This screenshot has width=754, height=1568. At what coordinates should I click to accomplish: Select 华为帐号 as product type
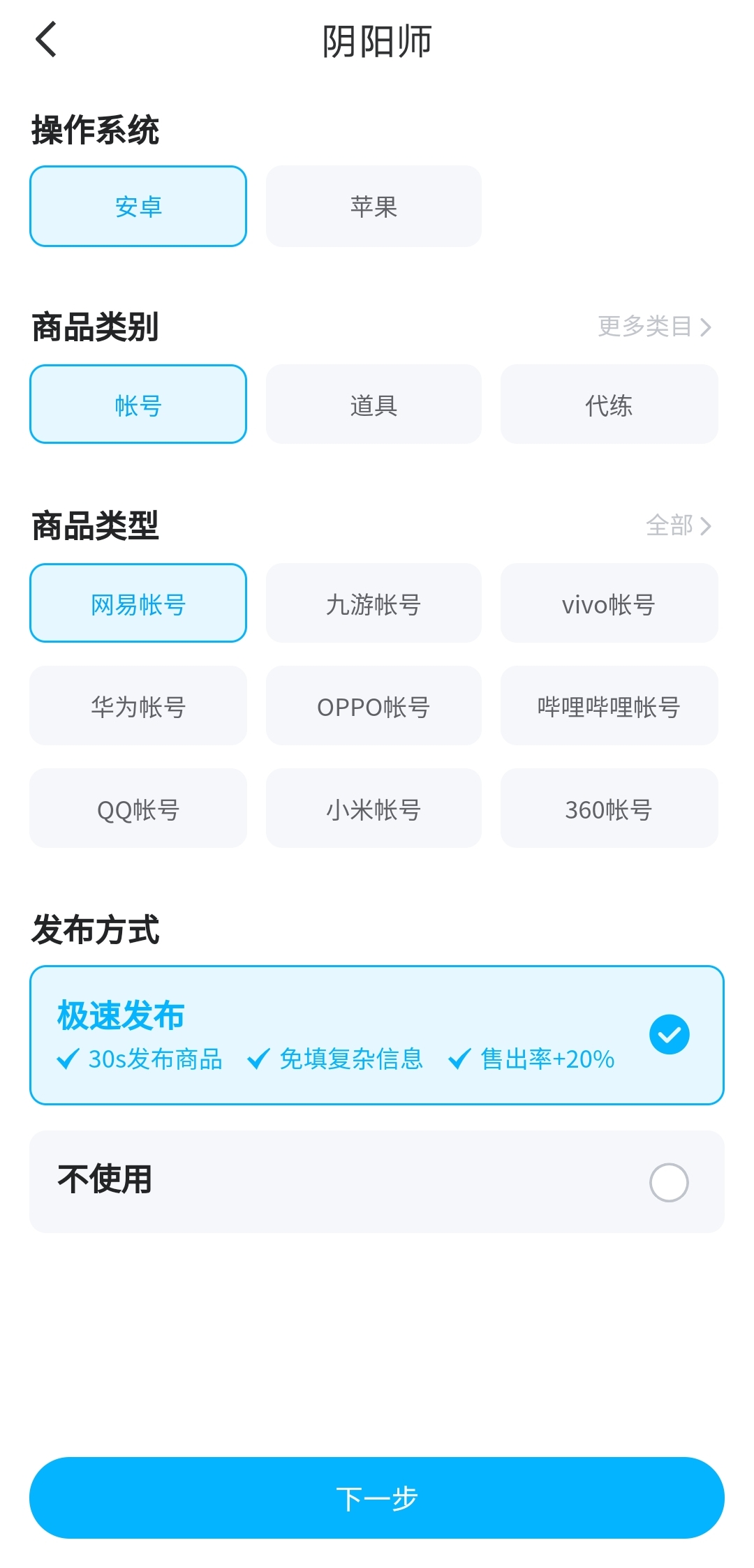point(138,706)
